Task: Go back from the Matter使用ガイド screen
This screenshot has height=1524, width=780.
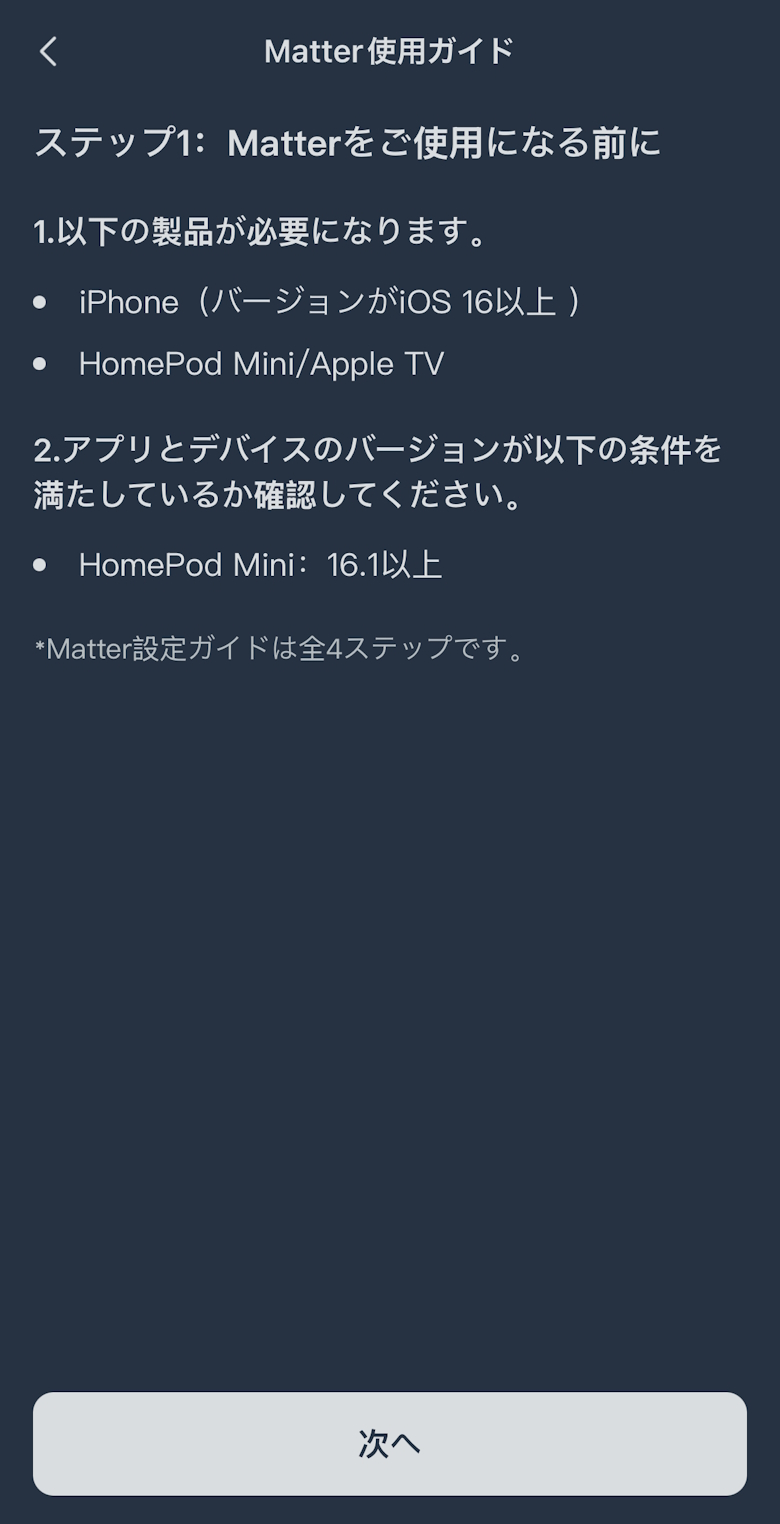Action: 48,51
